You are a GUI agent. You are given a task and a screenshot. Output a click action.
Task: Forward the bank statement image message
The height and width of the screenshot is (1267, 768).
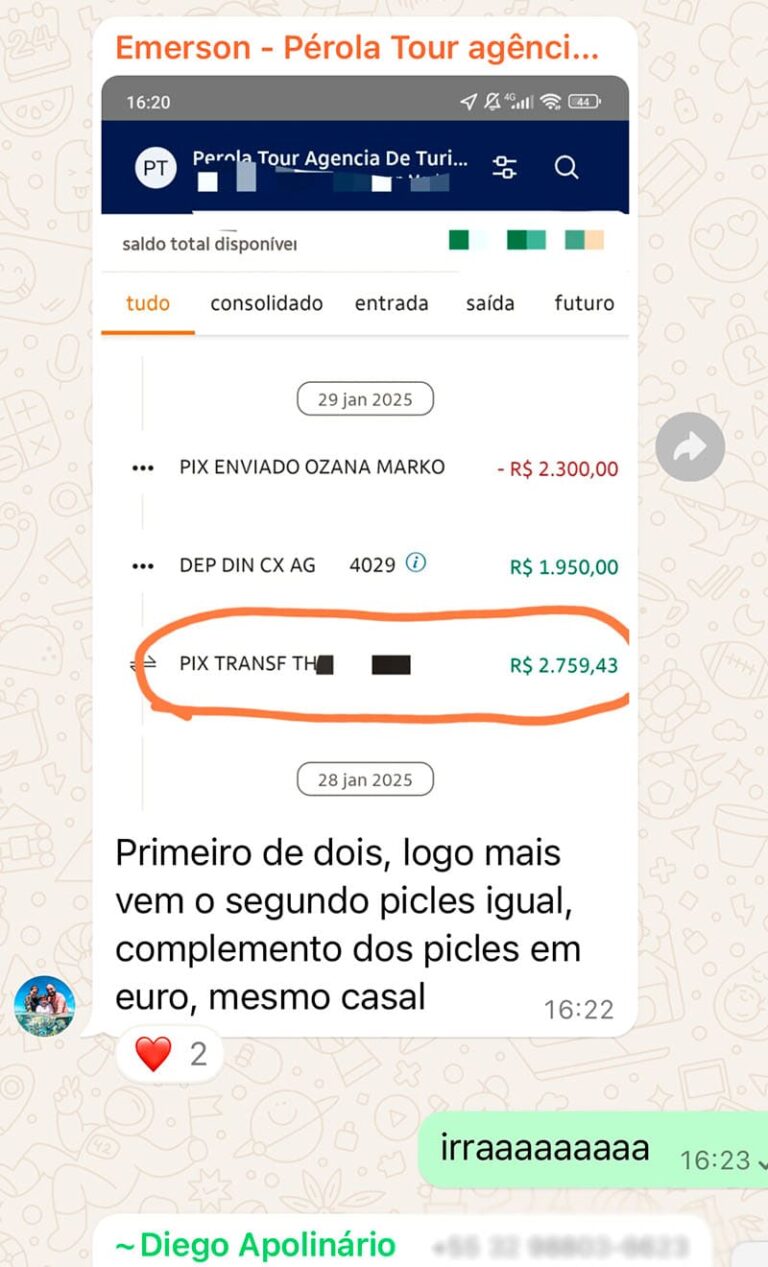point(690,447)
